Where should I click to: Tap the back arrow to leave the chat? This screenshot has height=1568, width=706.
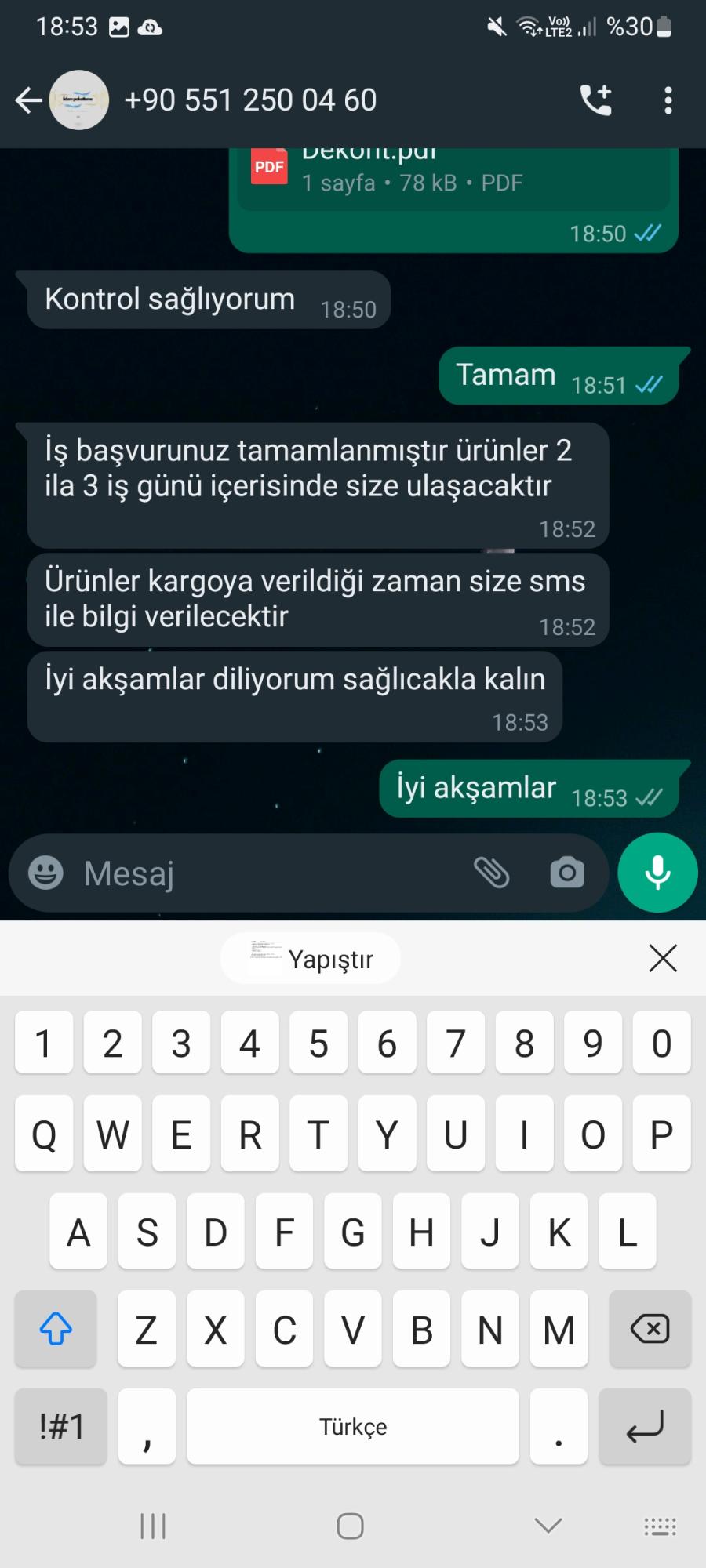click(28, 100)
